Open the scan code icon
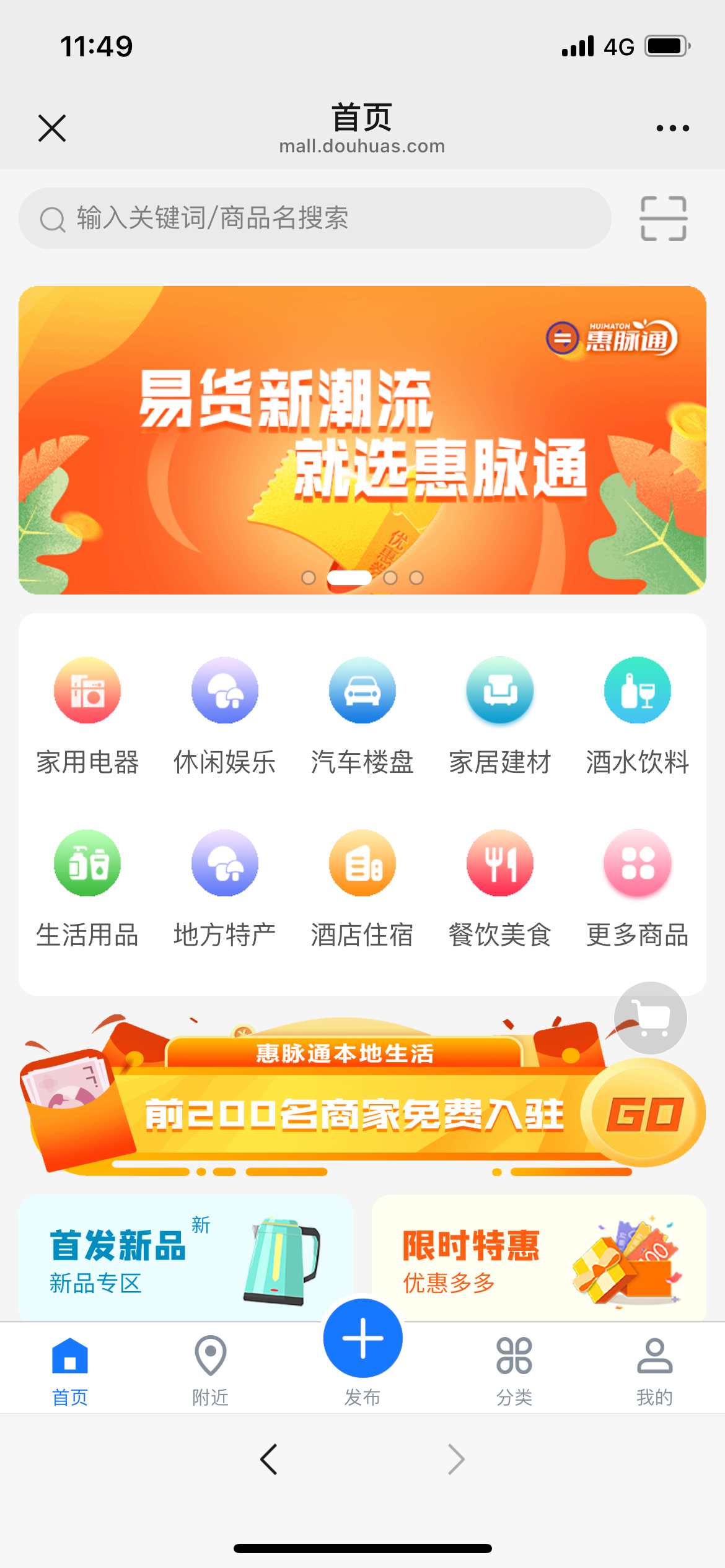 [663, 219]
